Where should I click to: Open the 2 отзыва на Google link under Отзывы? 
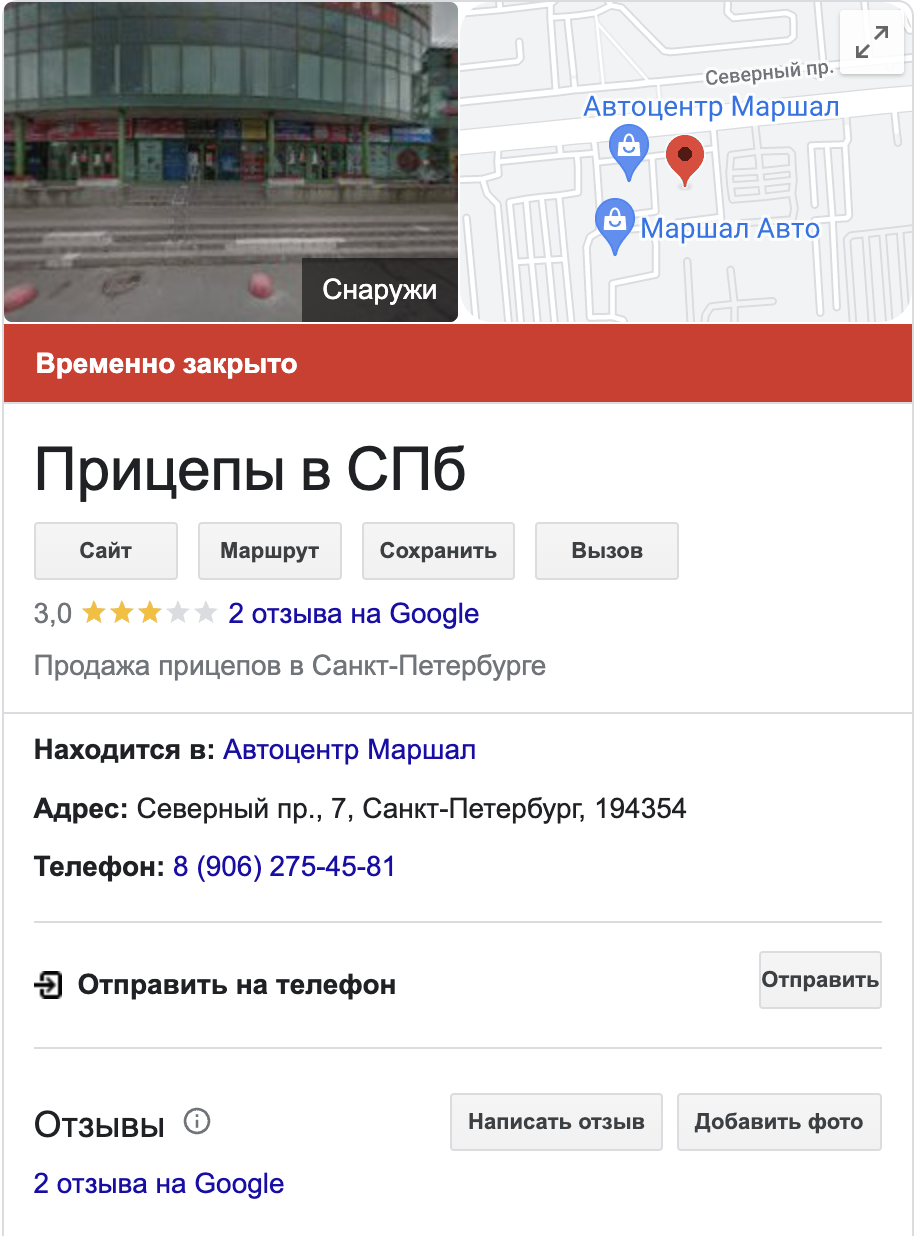[x=159, y=1184]
